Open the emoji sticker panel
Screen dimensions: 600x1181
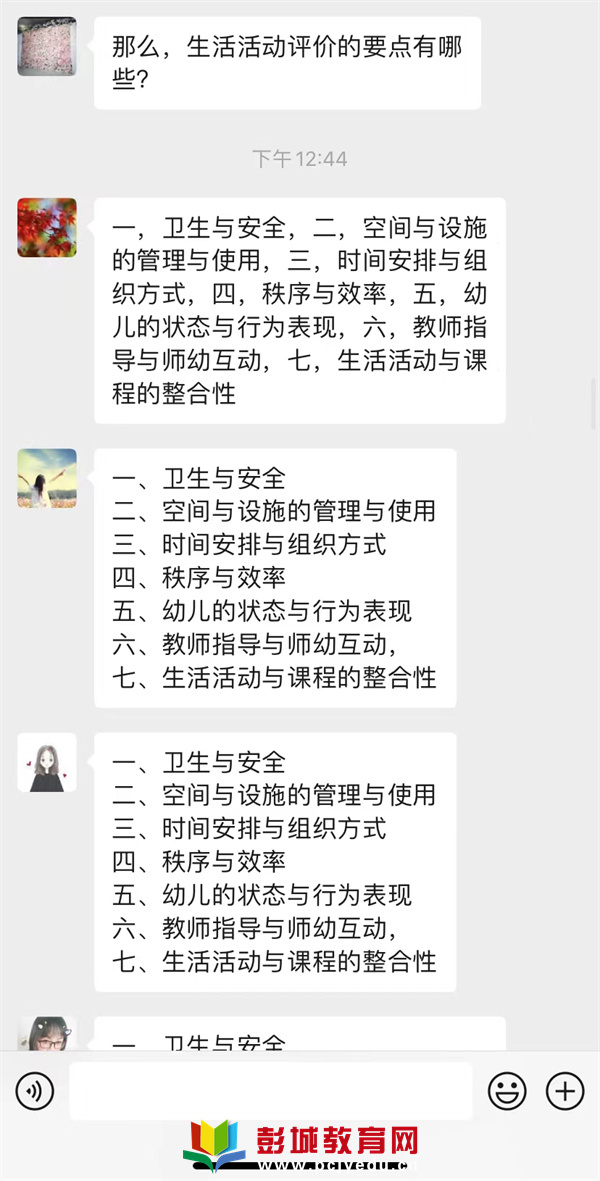(507, 1090)
